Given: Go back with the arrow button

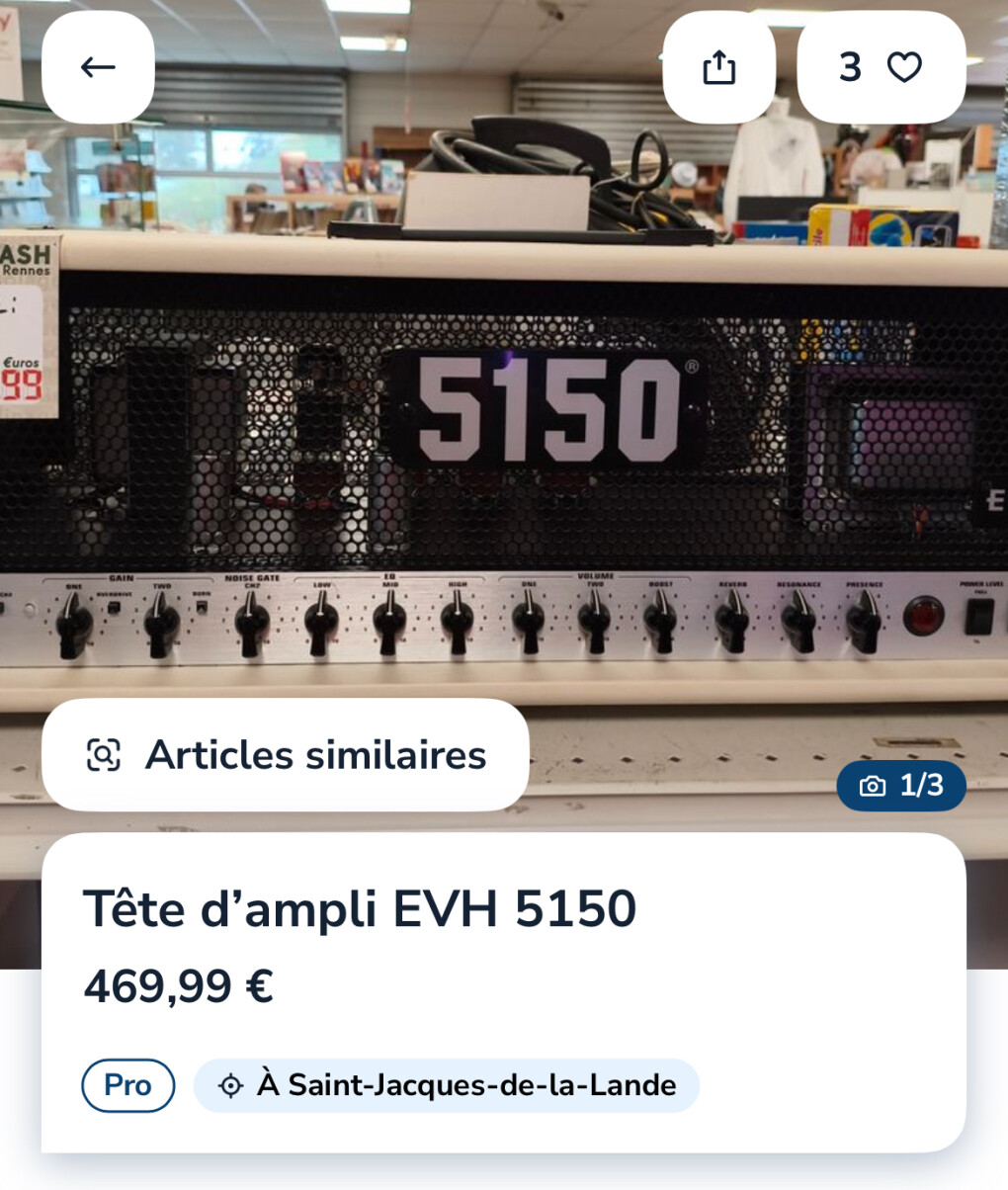Looking at the screenshot, I should coord(98,67).
